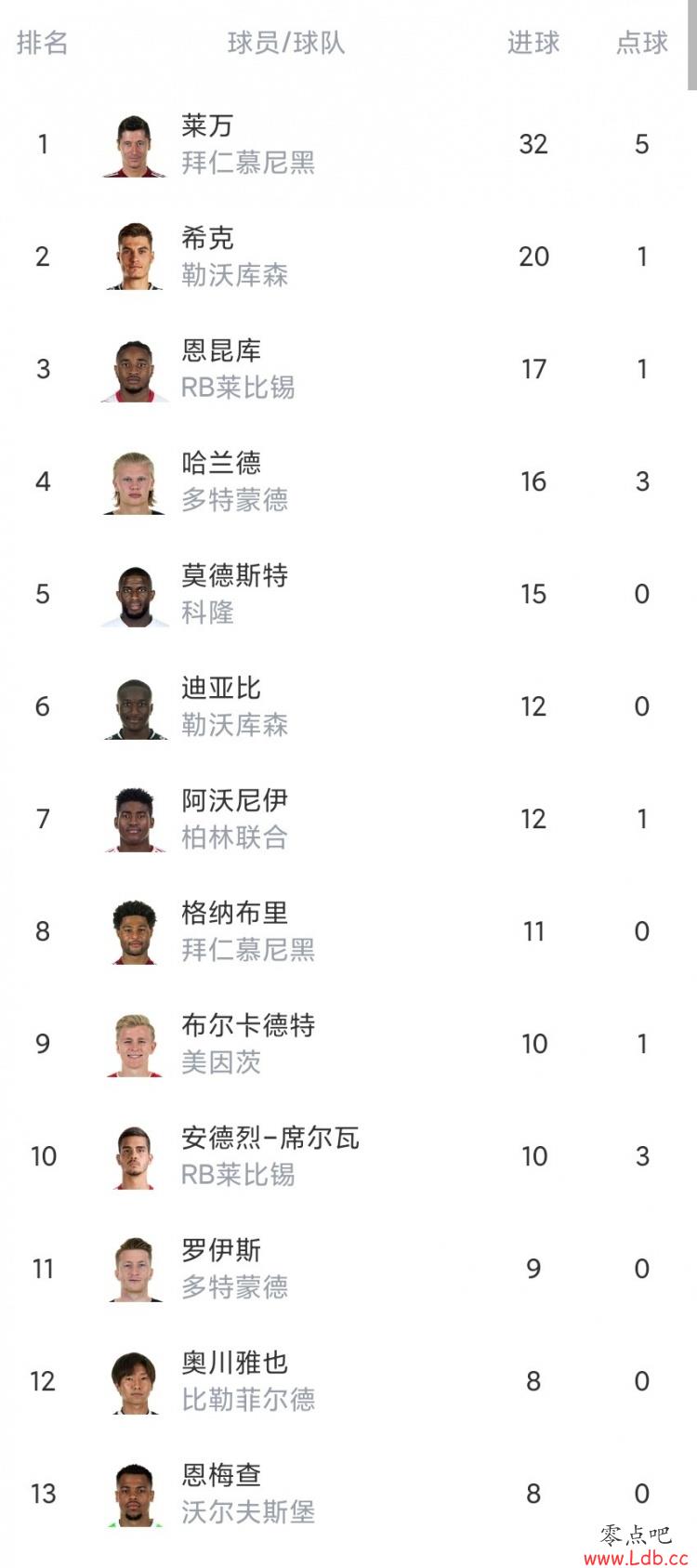View the 安德烈-席尔瓦 row
This screenshot has width=697, height=1568.
(x=348, y=1156)
